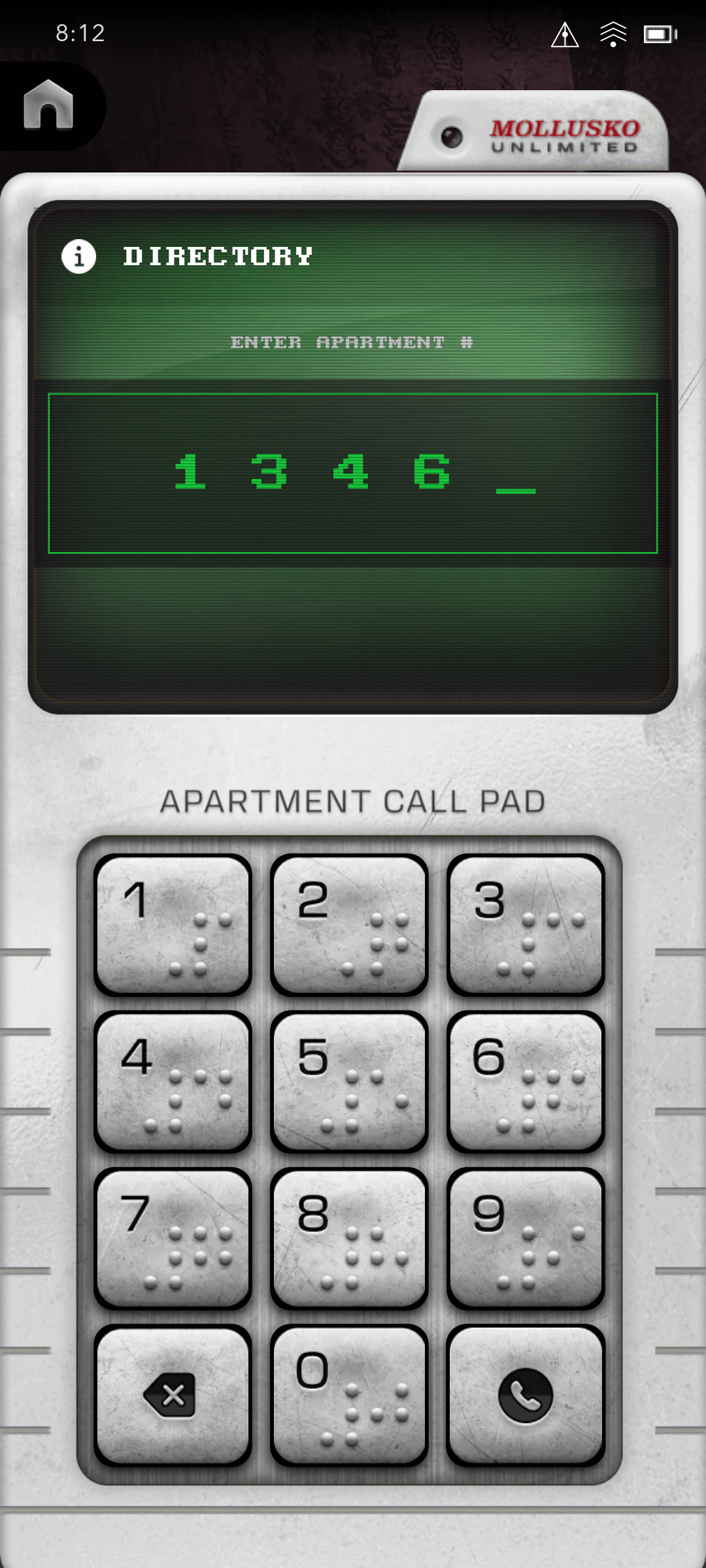The width and height of the screenshot is (706, 1568).
Task: Open the Directory info
Action: 79,256
